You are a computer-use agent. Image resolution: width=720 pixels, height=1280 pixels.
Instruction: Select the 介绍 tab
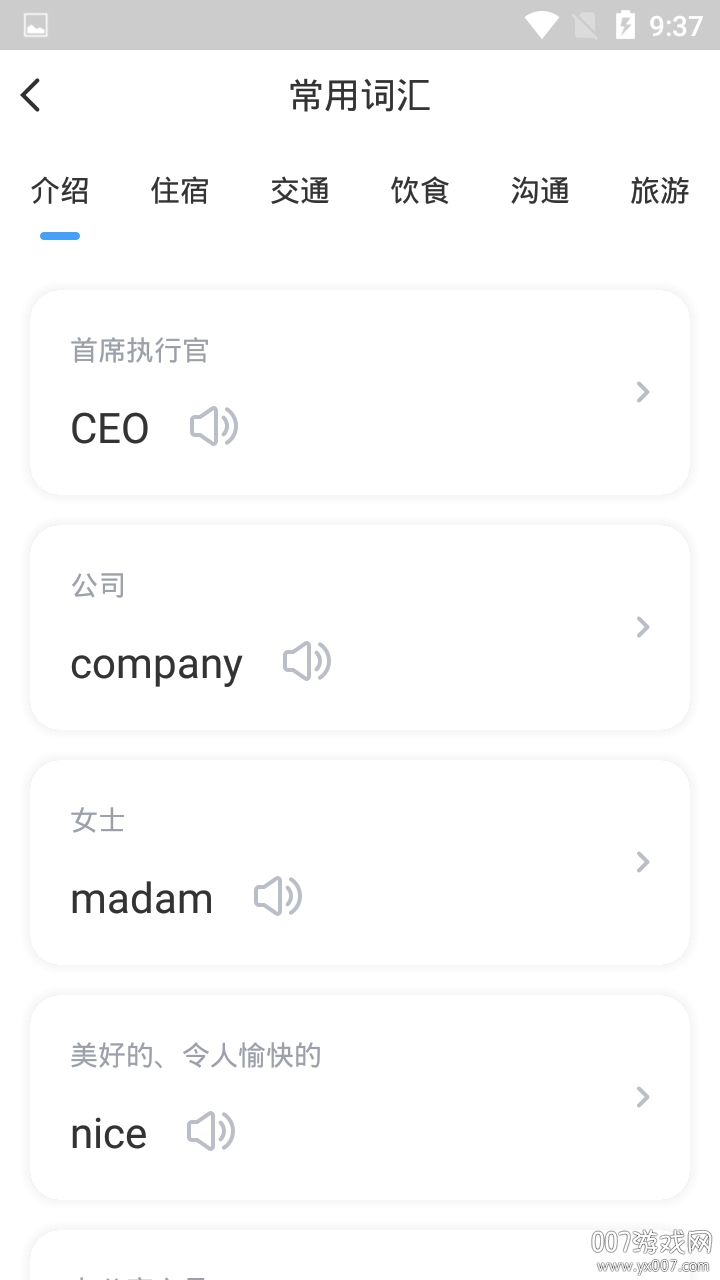(60, 190)
